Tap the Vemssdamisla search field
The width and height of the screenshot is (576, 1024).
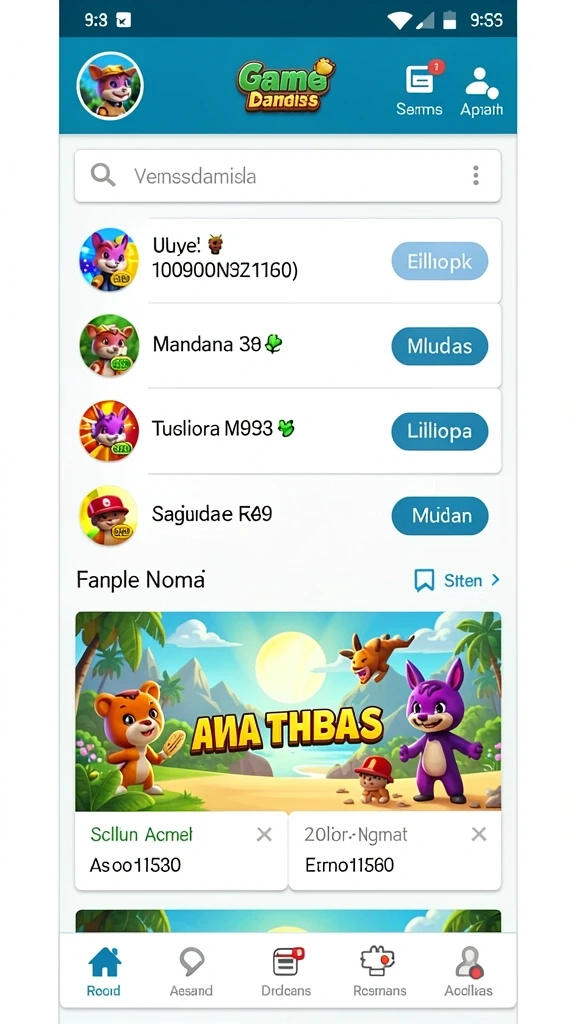(x=287, y=176)
